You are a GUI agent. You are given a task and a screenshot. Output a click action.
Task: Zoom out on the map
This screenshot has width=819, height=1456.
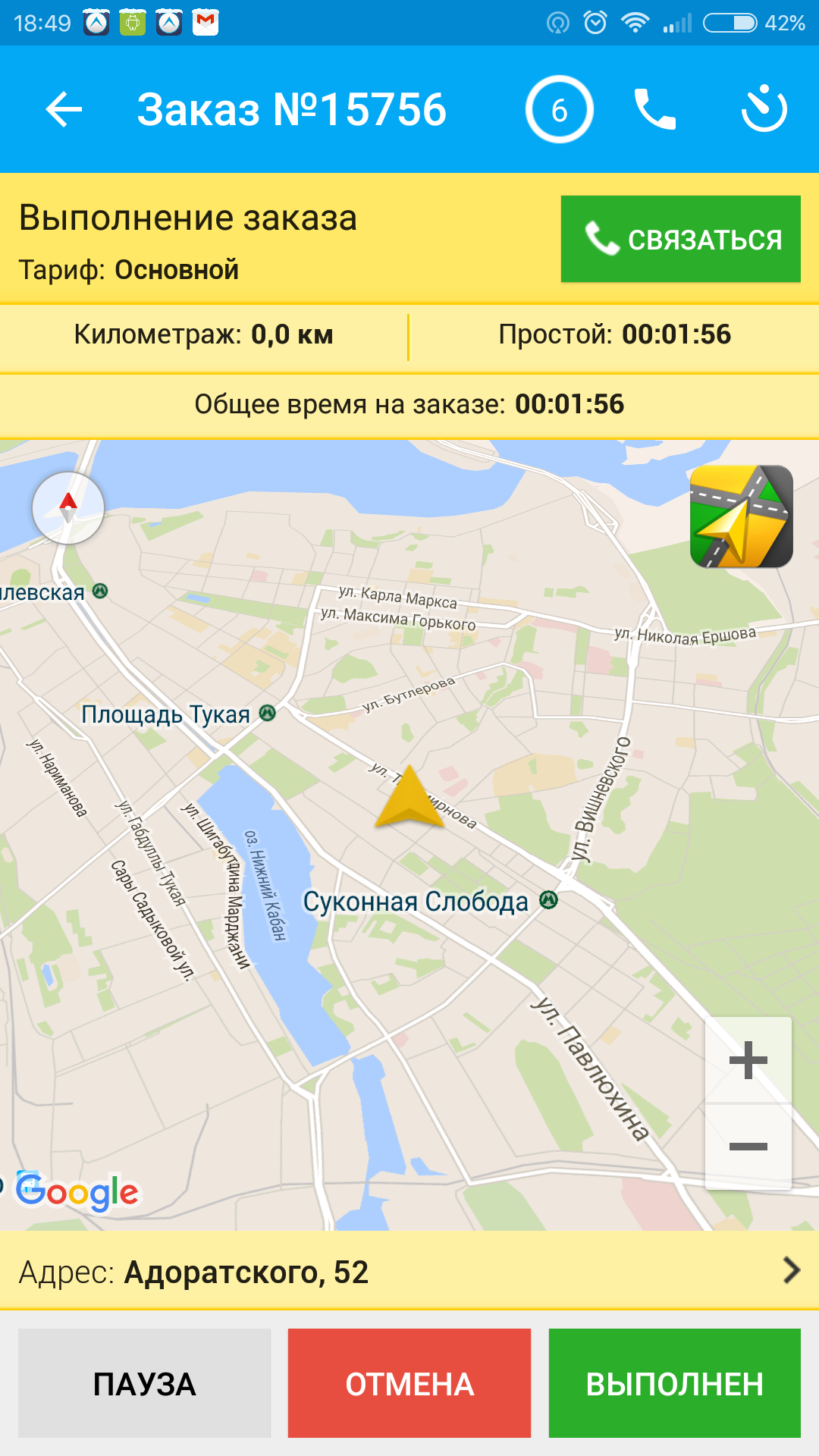[748, 1147]
